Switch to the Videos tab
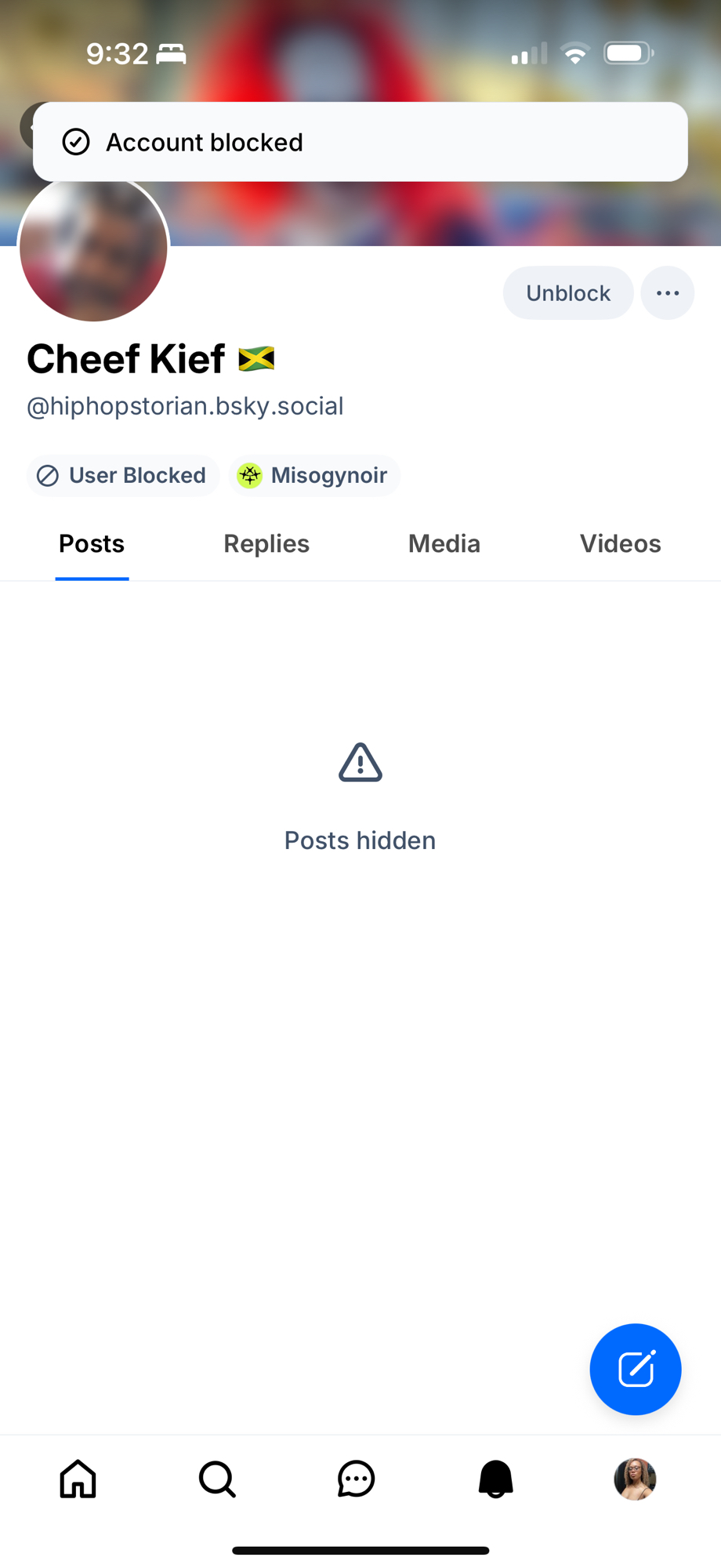 click(620, 544)
